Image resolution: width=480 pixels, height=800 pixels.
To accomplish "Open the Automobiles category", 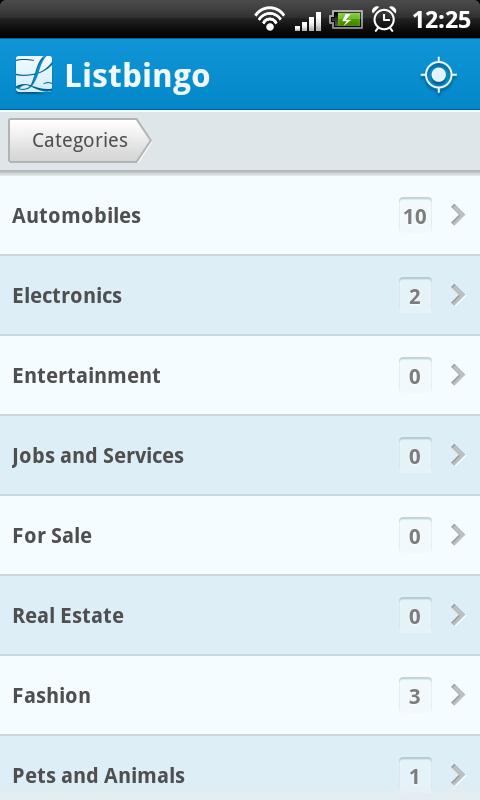I will (x=240, y=215).
